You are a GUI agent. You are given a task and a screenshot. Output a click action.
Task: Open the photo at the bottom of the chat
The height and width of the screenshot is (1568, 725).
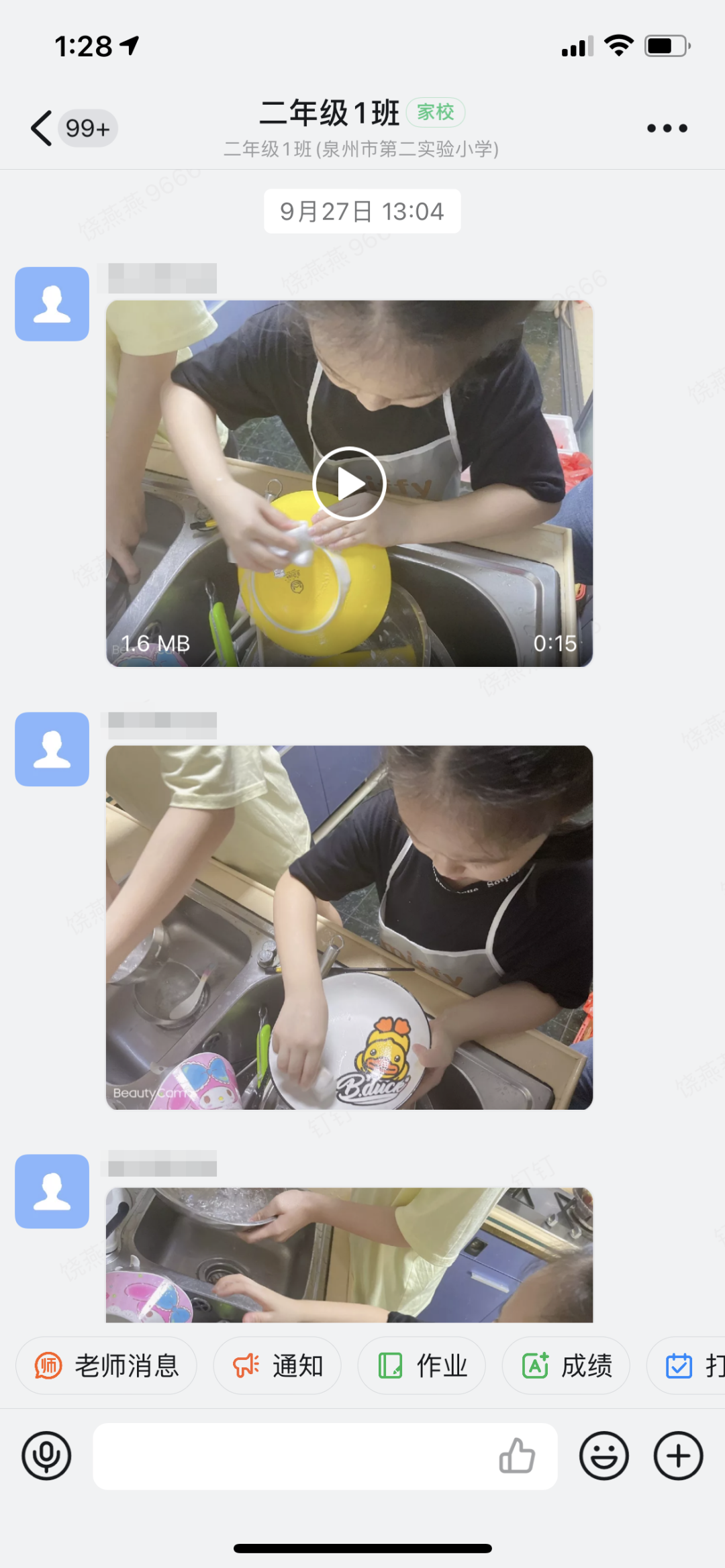click(349, 1255)
